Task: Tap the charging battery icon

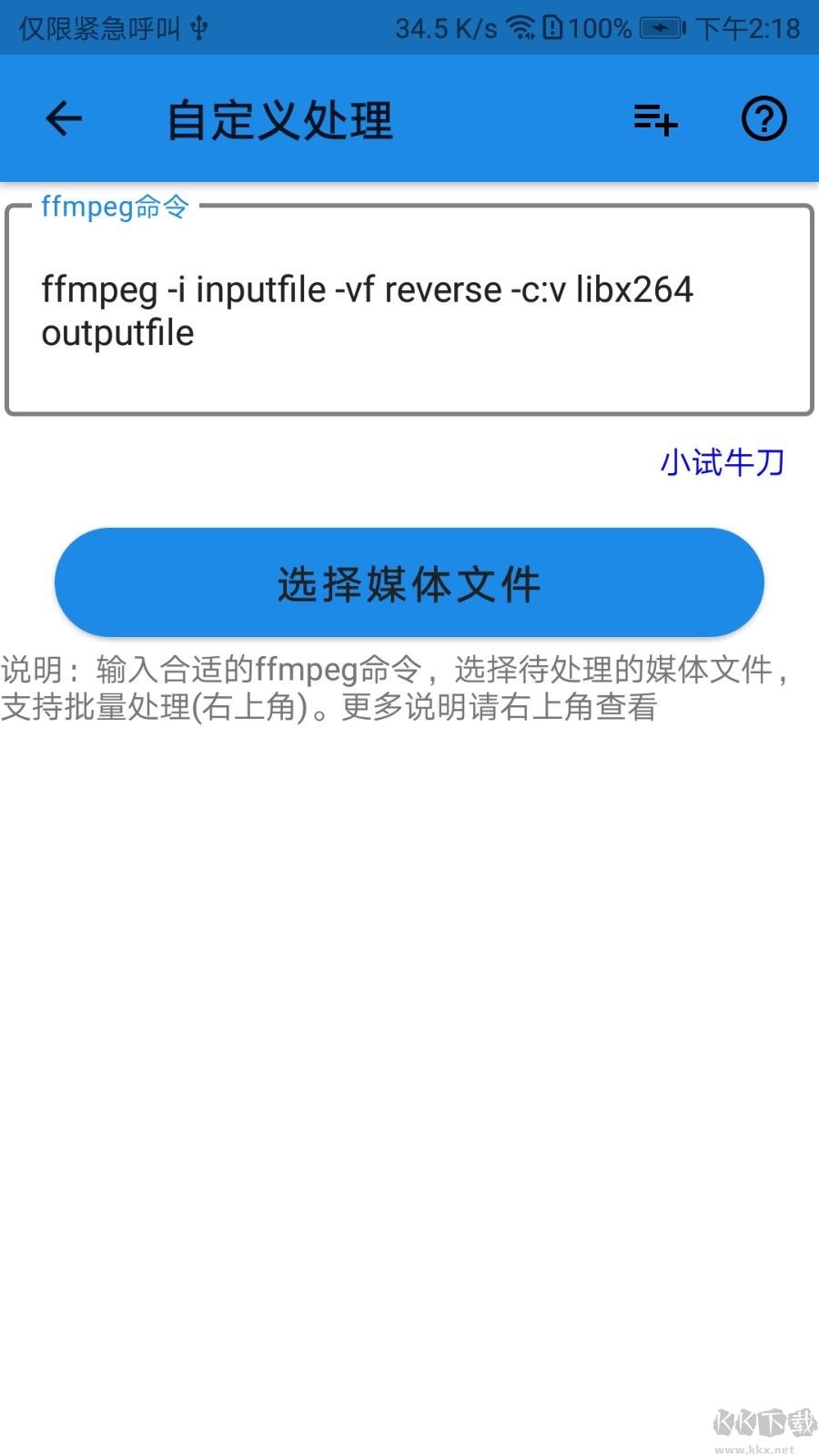Action: coord(662,28)
